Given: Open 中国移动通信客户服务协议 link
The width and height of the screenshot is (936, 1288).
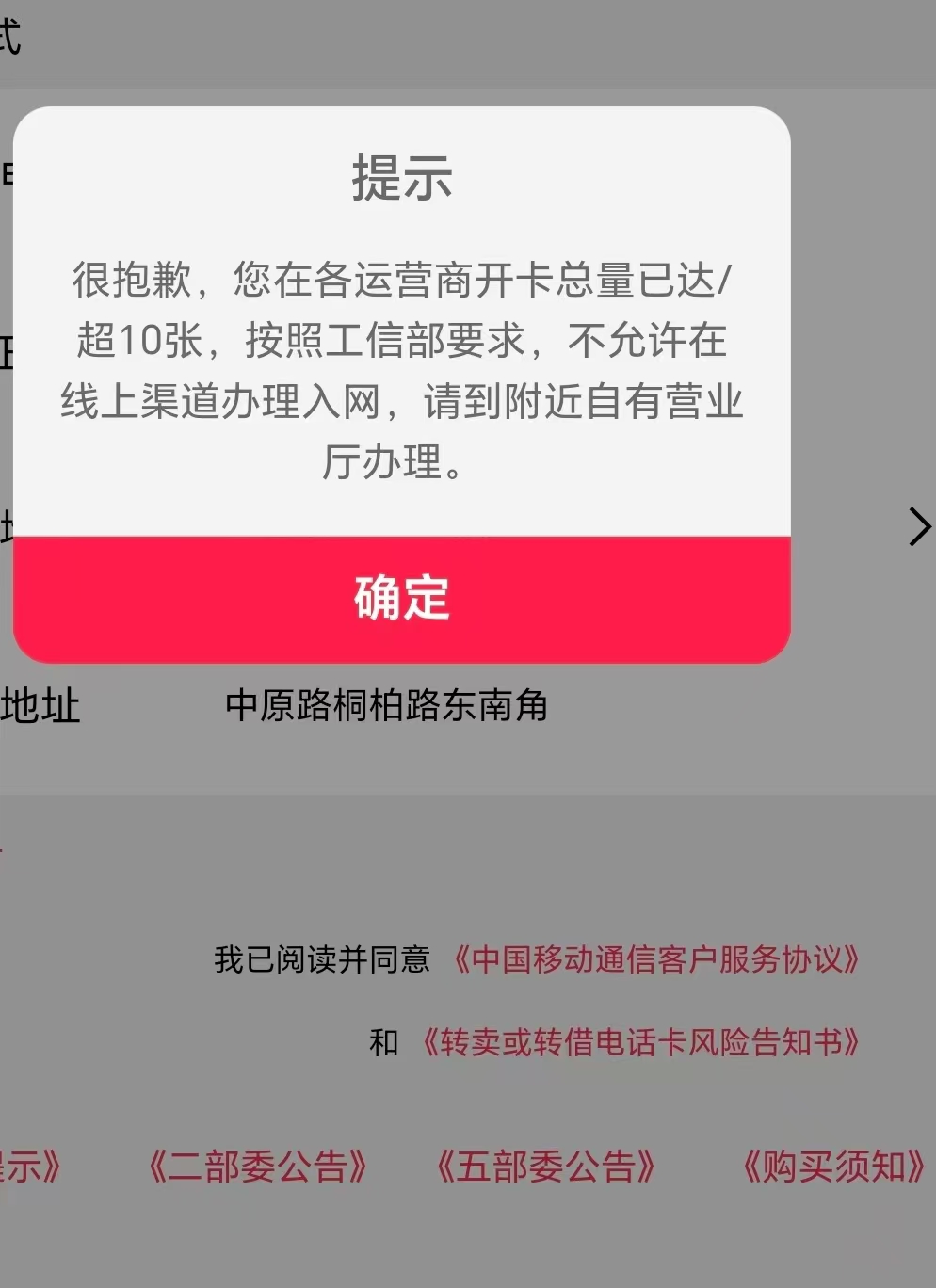Looking at the screenshot, I should coord(656,959).
